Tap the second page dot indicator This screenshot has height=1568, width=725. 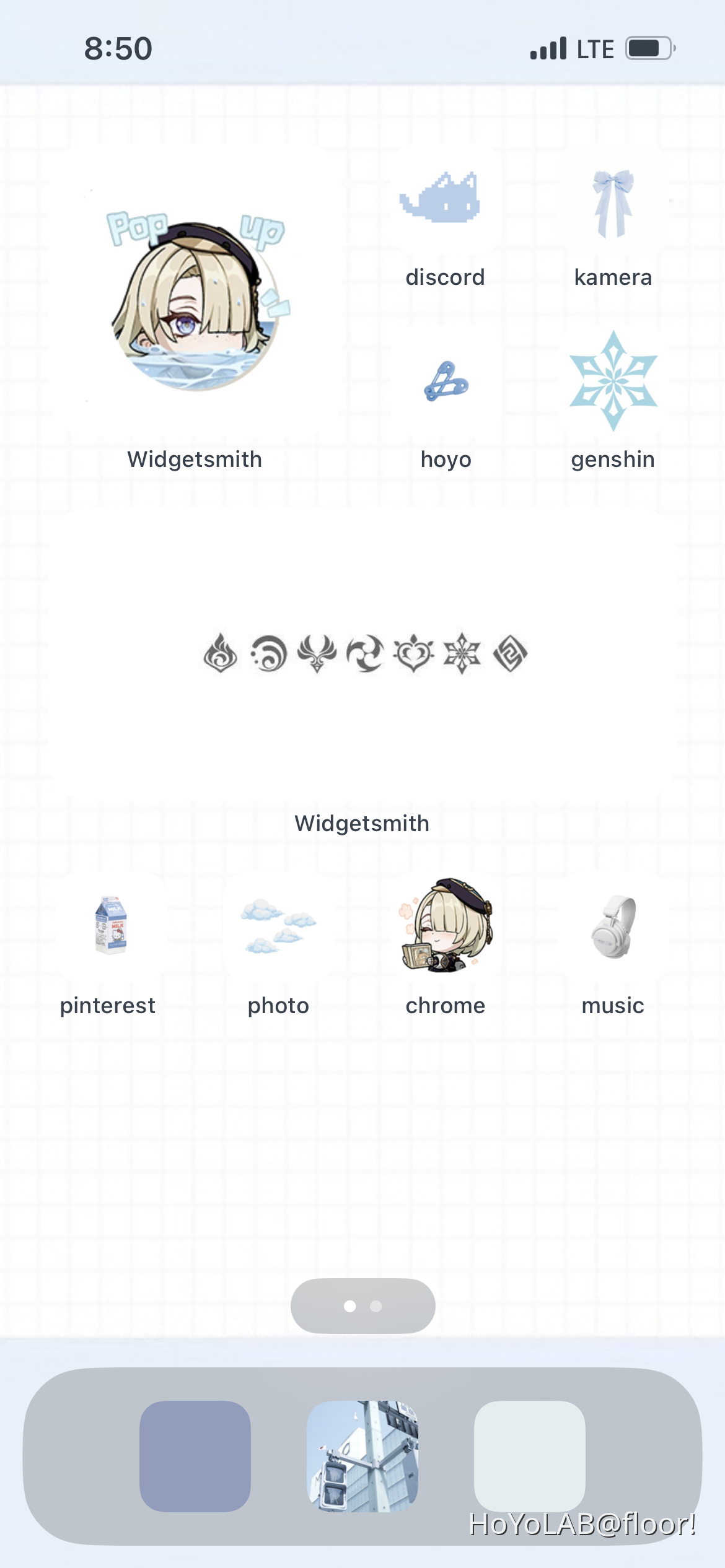coord(376,1305)
